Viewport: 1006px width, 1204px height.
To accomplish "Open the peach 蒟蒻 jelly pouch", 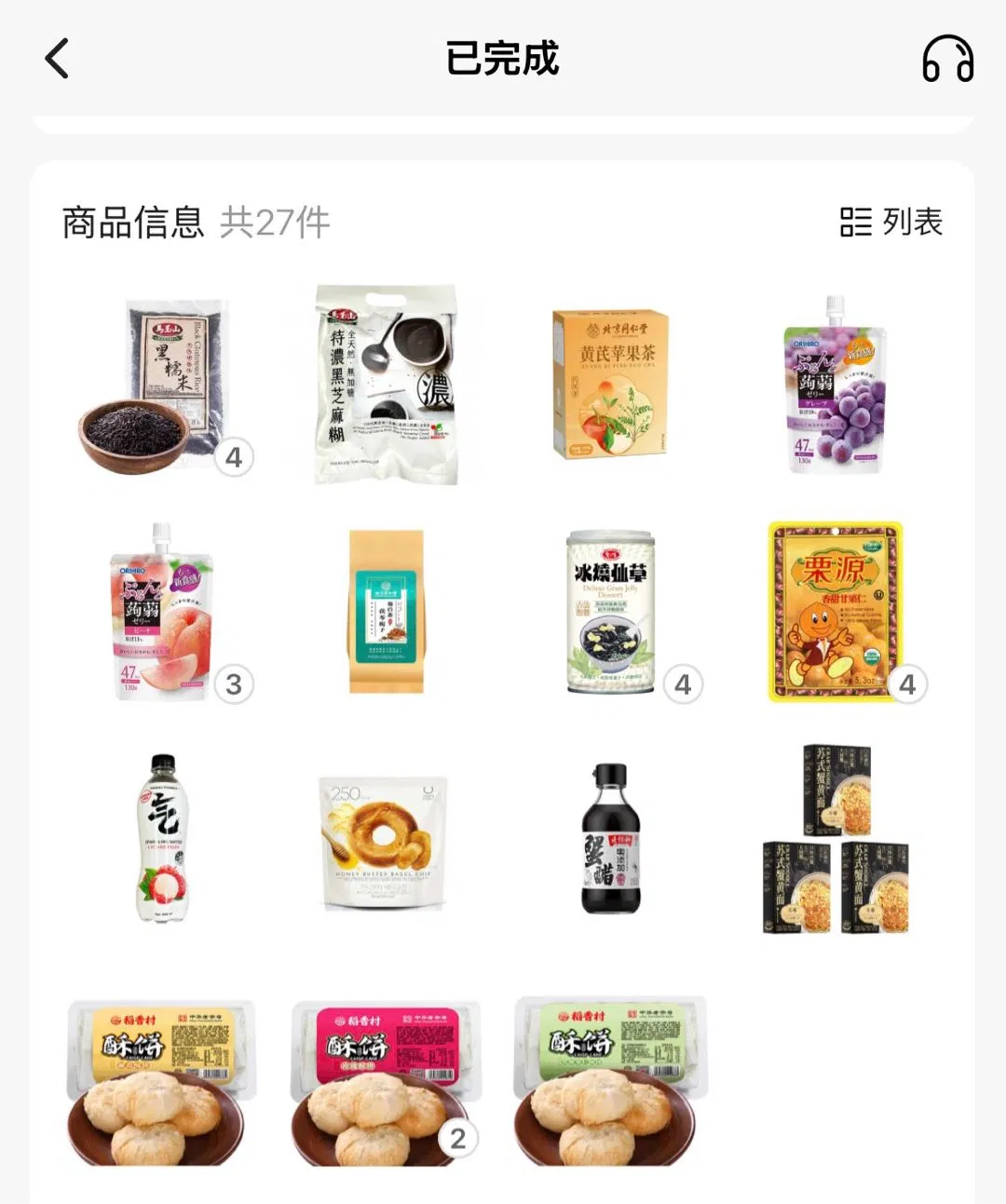I will (160, 612).
